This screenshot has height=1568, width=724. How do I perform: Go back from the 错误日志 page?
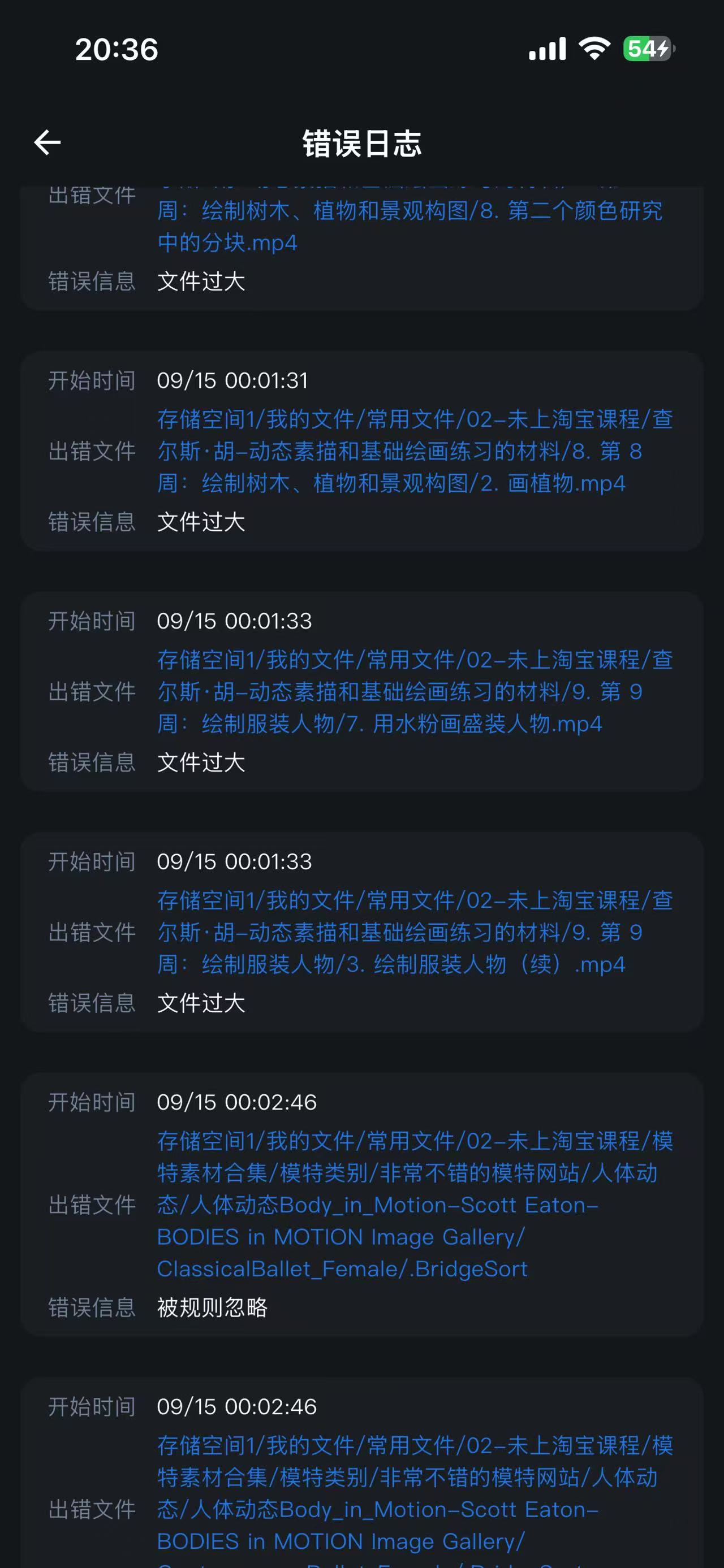coord(48,143)
